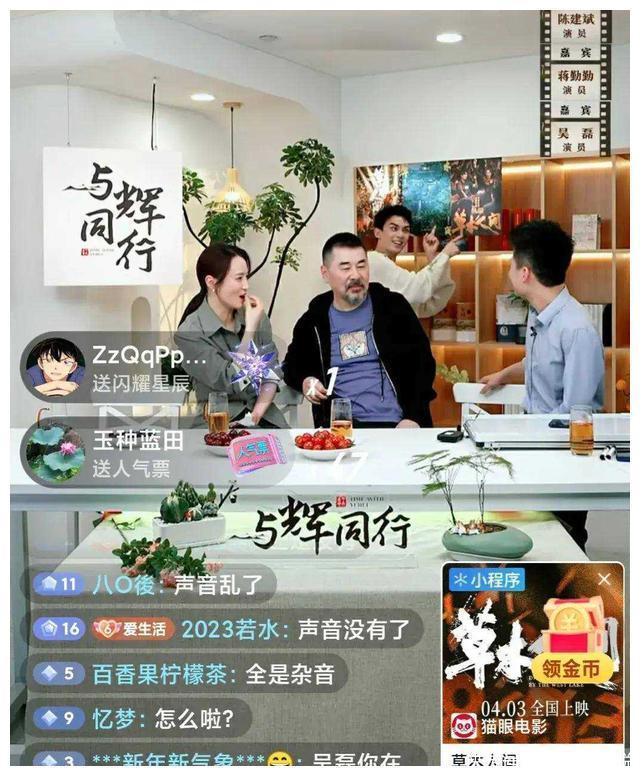
Task: Open ZzQqPp gift sender's avatar
Action: [54, 366]
